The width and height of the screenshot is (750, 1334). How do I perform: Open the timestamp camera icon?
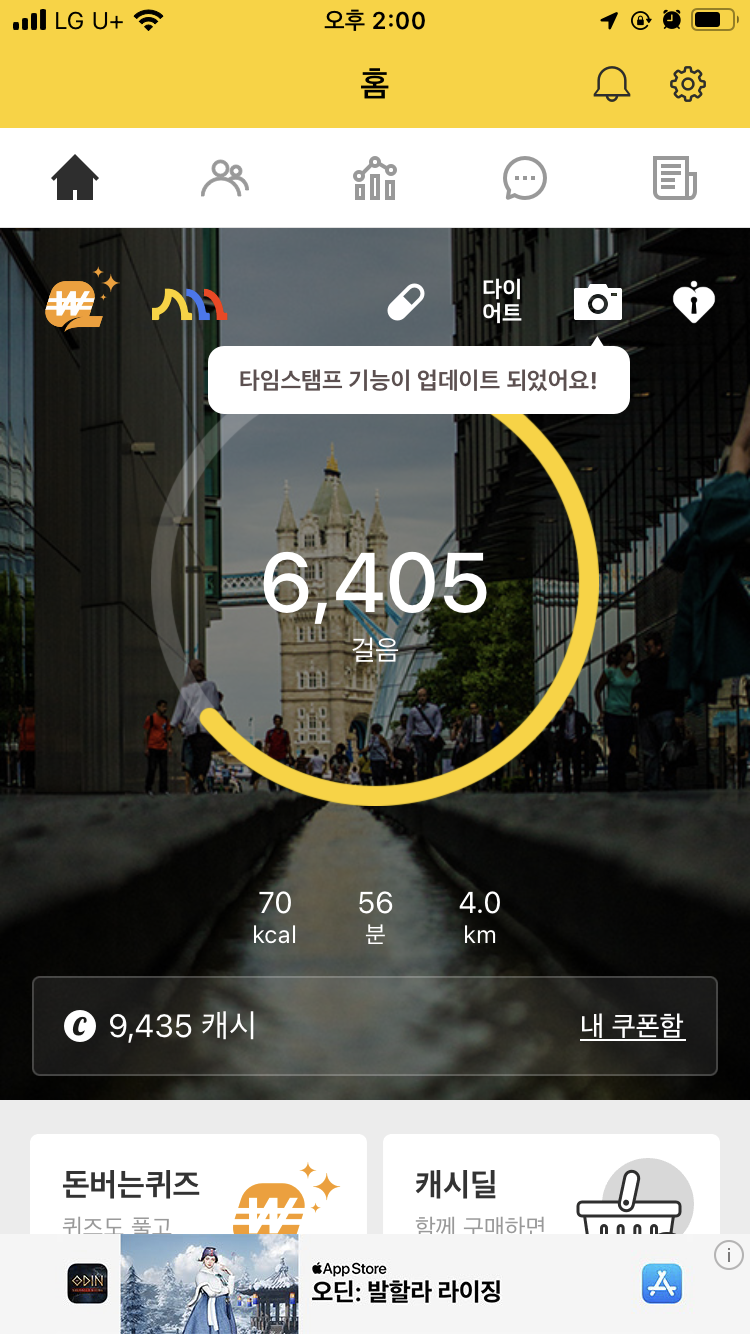point(598,301)
